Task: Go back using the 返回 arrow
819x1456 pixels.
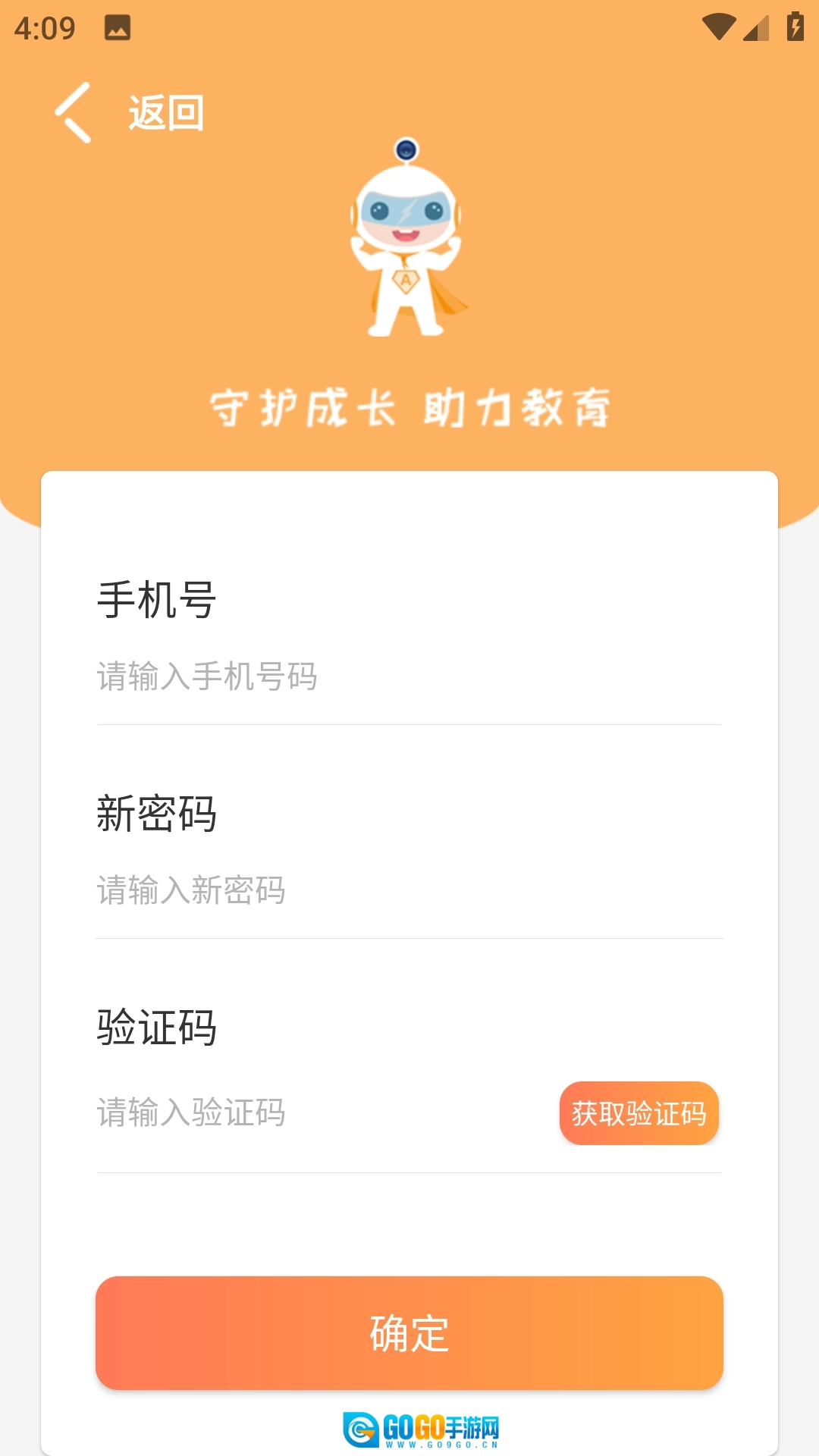Action: (74, 113)
